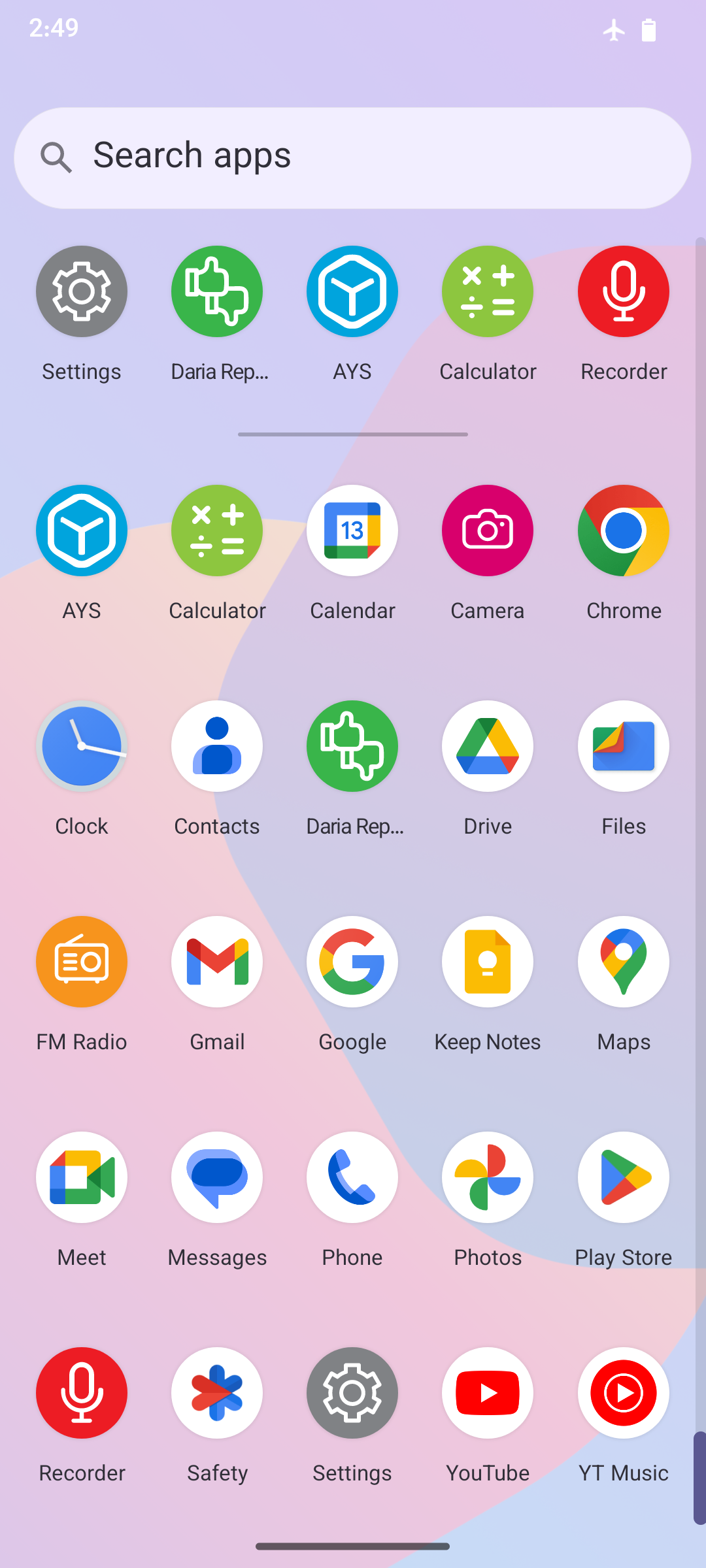Launch the Camera app
This screenshot has height=1568, width=706.
coord(488,531)
